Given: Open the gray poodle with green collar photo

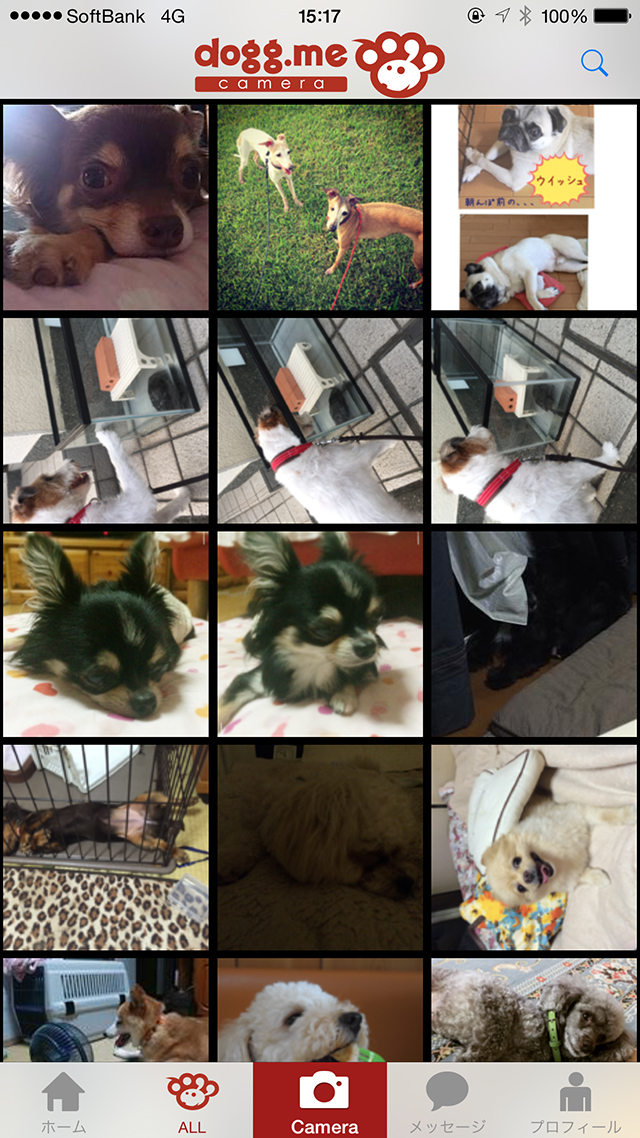Looking at the screenshot, I should coord(534,1010).
